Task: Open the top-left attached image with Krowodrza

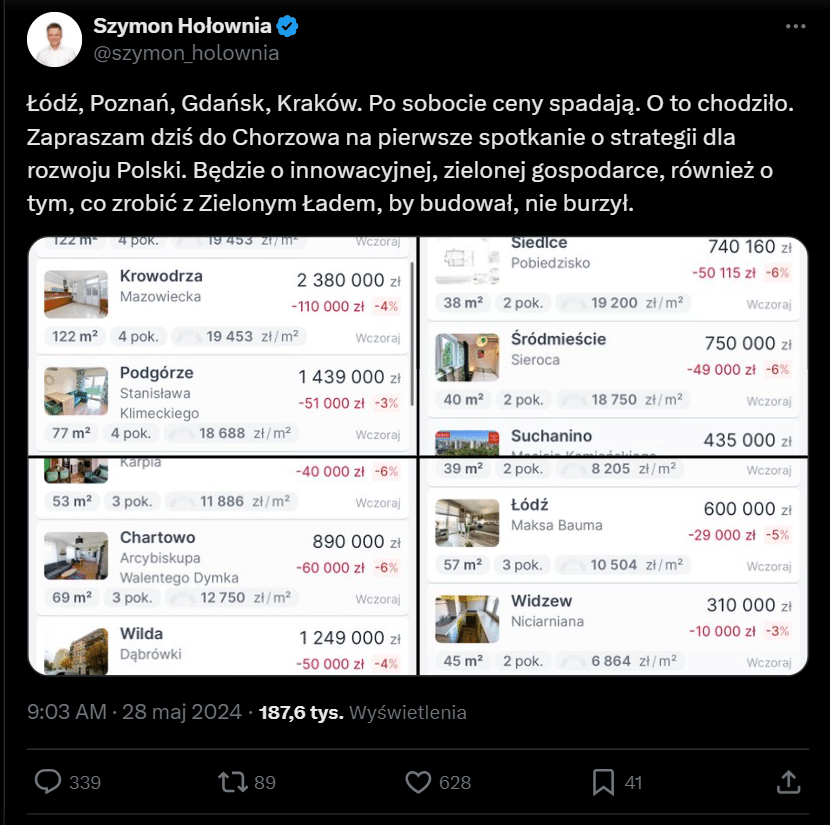Action: click(221, 345)
